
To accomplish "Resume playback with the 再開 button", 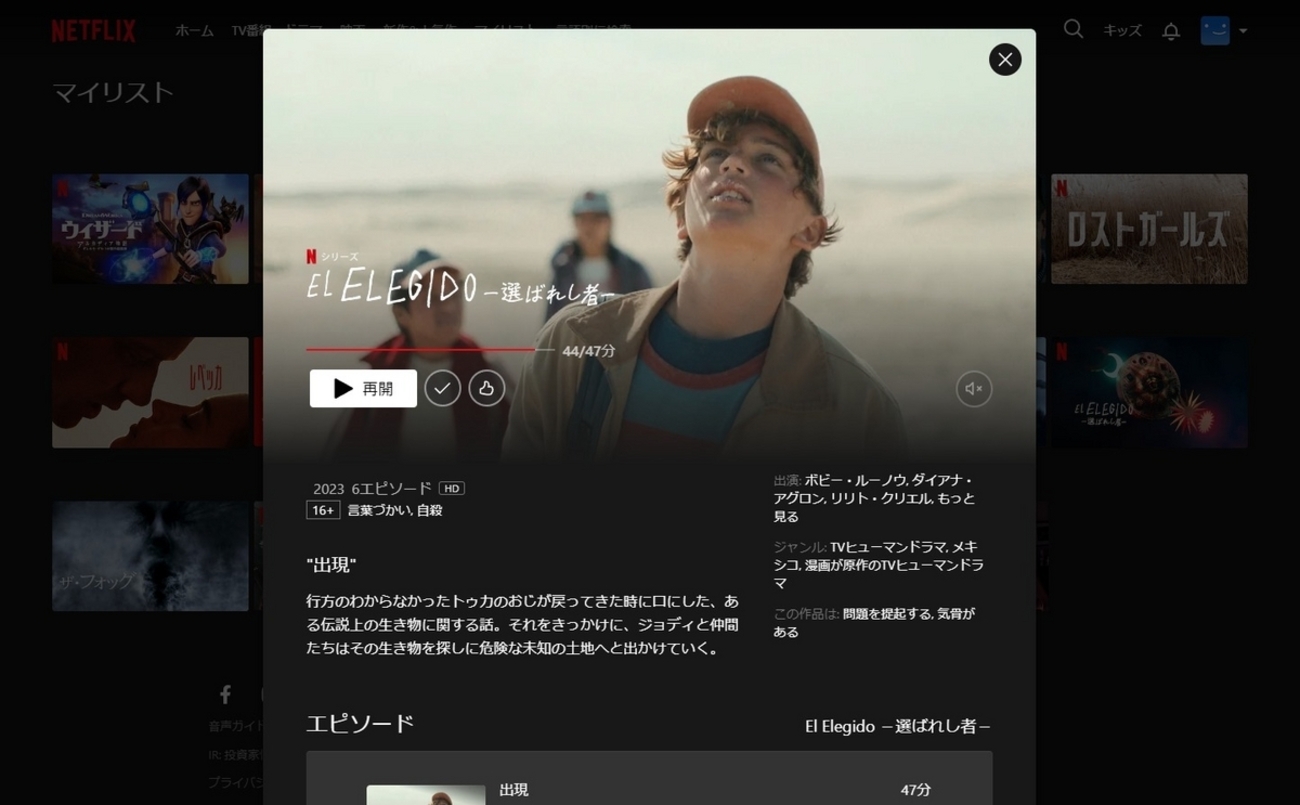I will (x=363, y=389).
